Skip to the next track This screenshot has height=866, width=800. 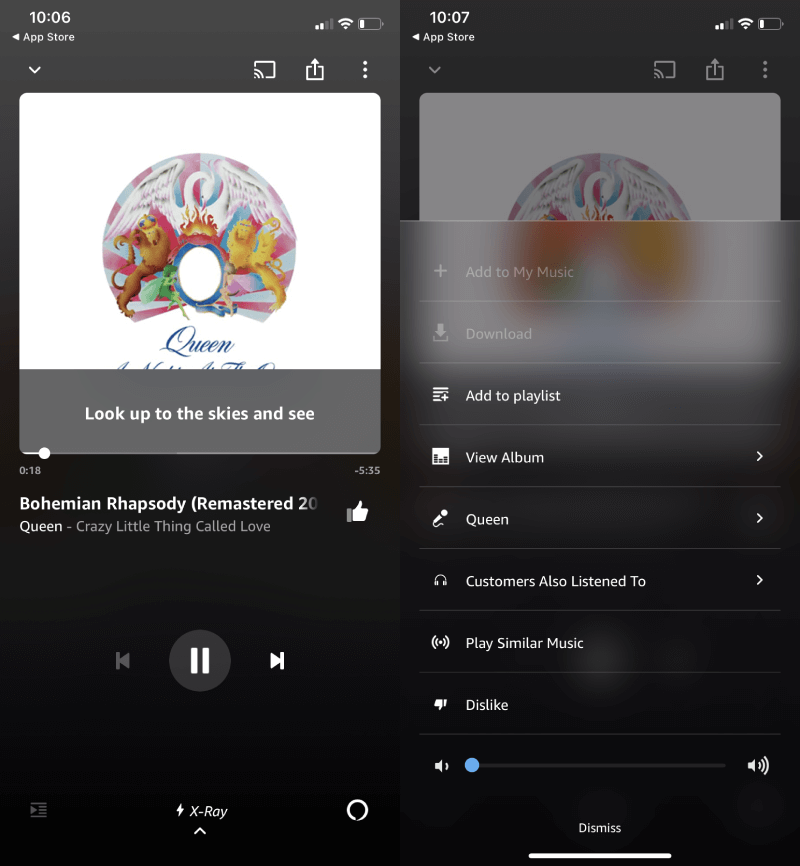coord(276,660)
